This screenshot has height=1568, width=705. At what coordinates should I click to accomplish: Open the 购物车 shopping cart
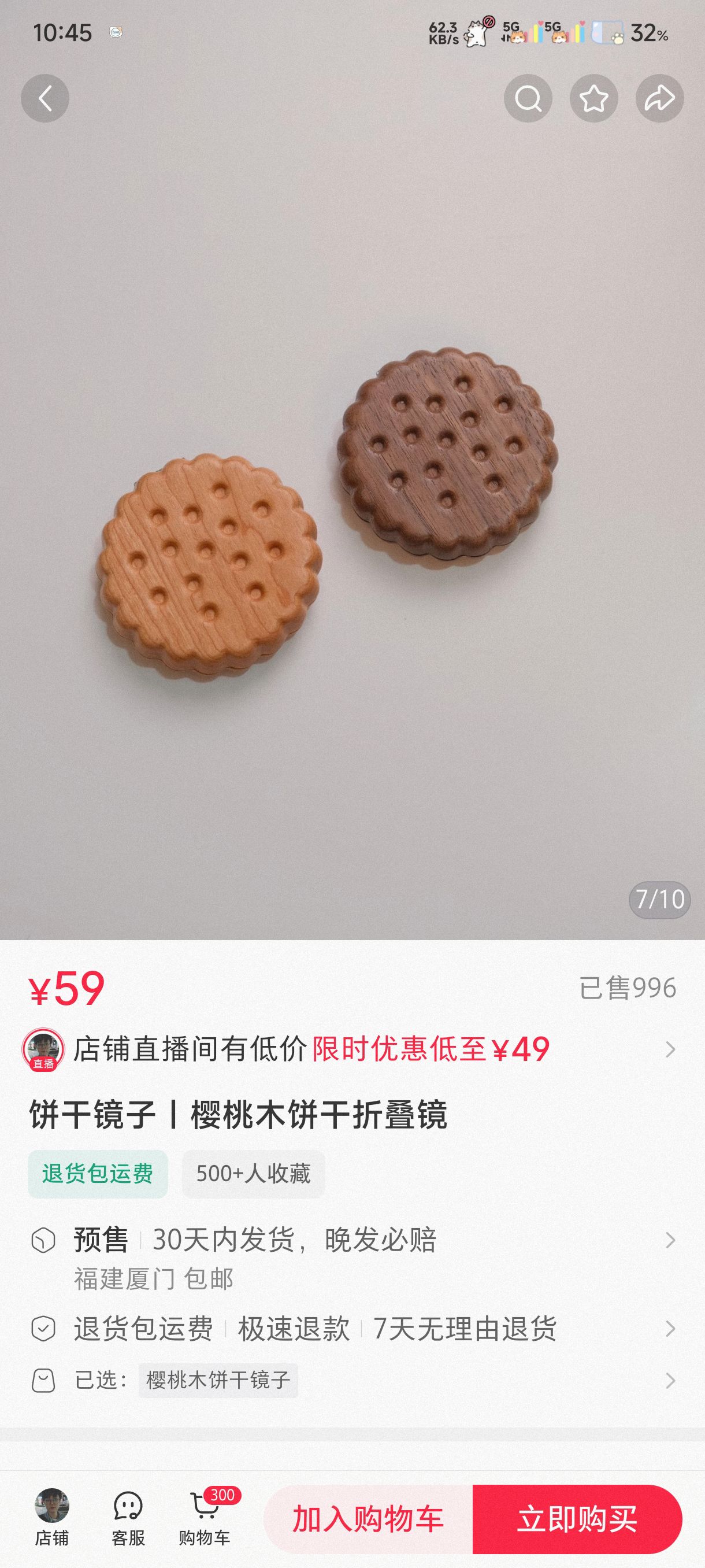(205, 1518)
